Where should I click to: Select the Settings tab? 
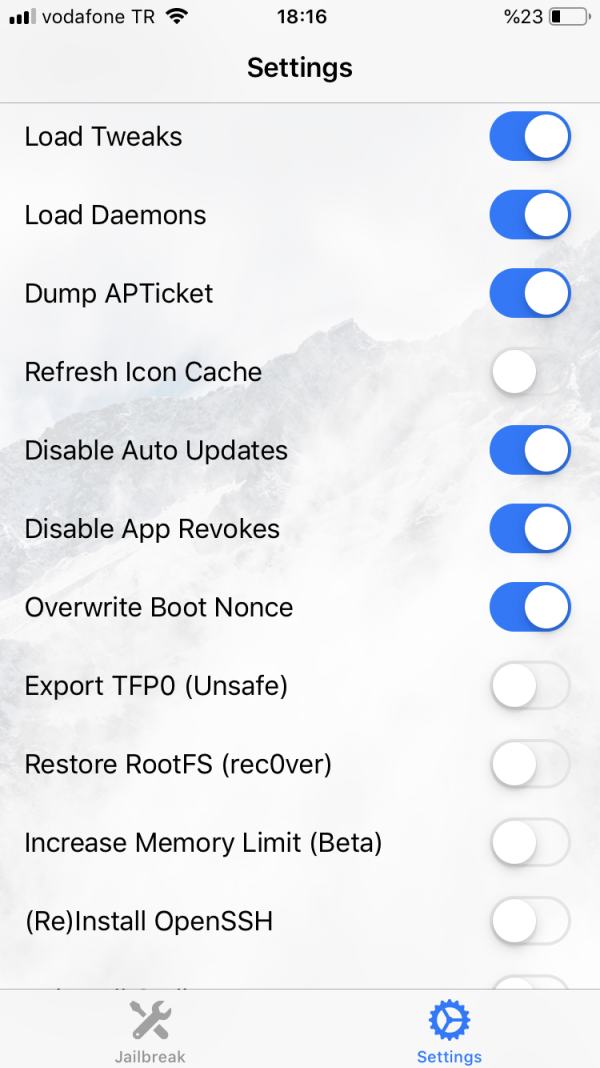point(449,1032)
